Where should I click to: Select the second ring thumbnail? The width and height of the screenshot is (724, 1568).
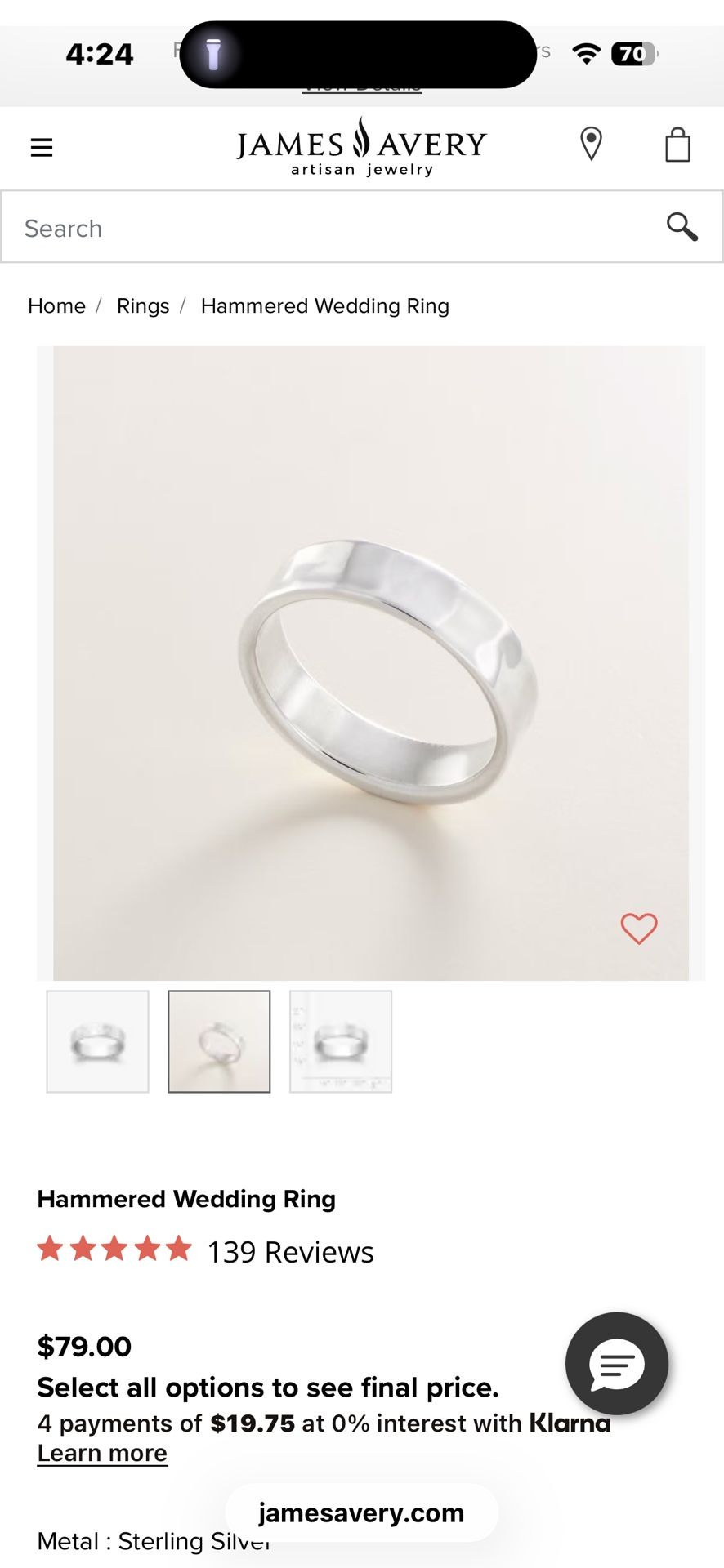click(219, 1041)
